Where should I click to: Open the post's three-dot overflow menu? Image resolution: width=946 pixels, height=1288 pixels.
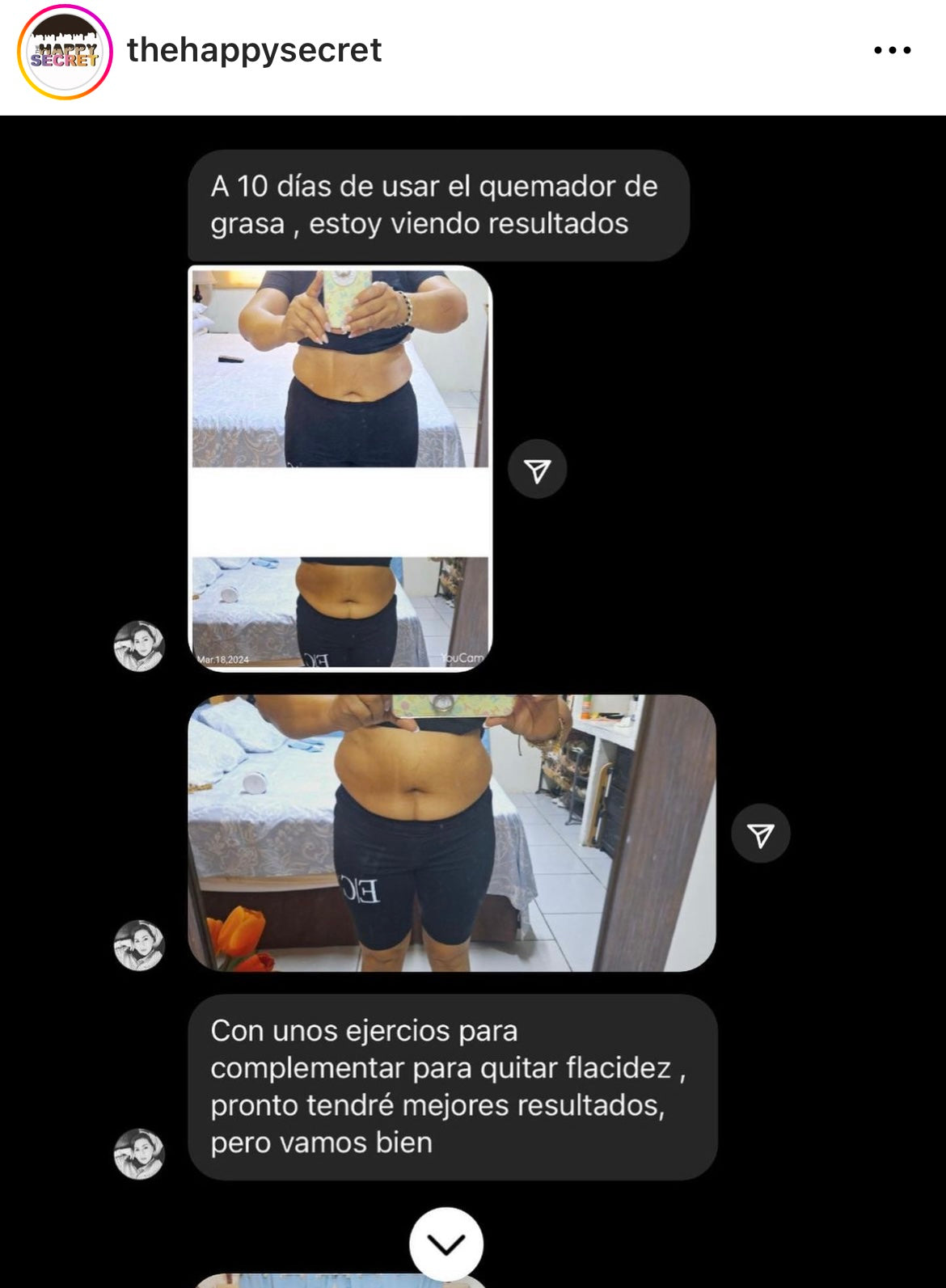click(892, 50)
